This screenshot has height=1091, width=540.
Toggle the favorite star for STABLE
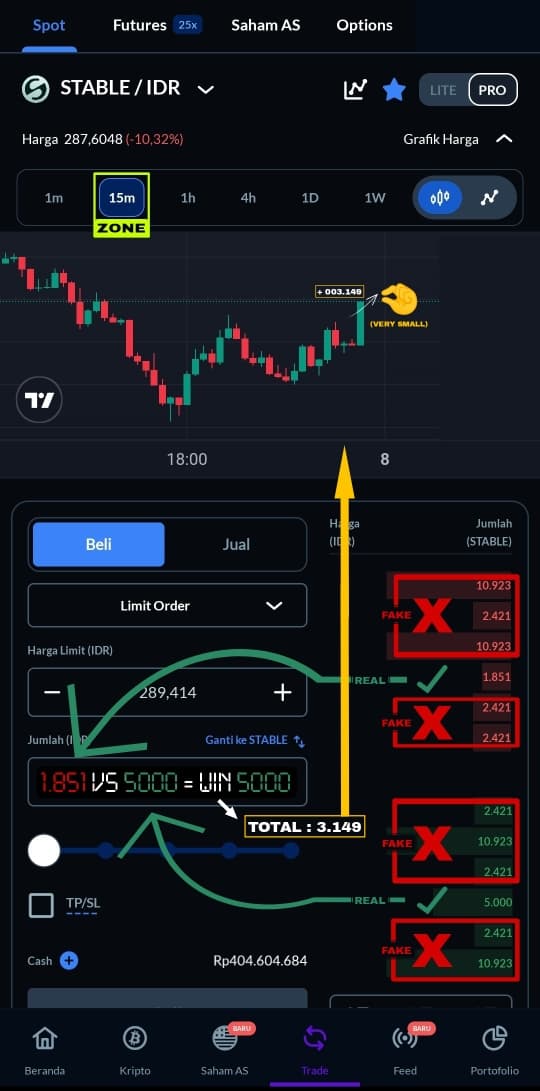click(x=394, y=90)
